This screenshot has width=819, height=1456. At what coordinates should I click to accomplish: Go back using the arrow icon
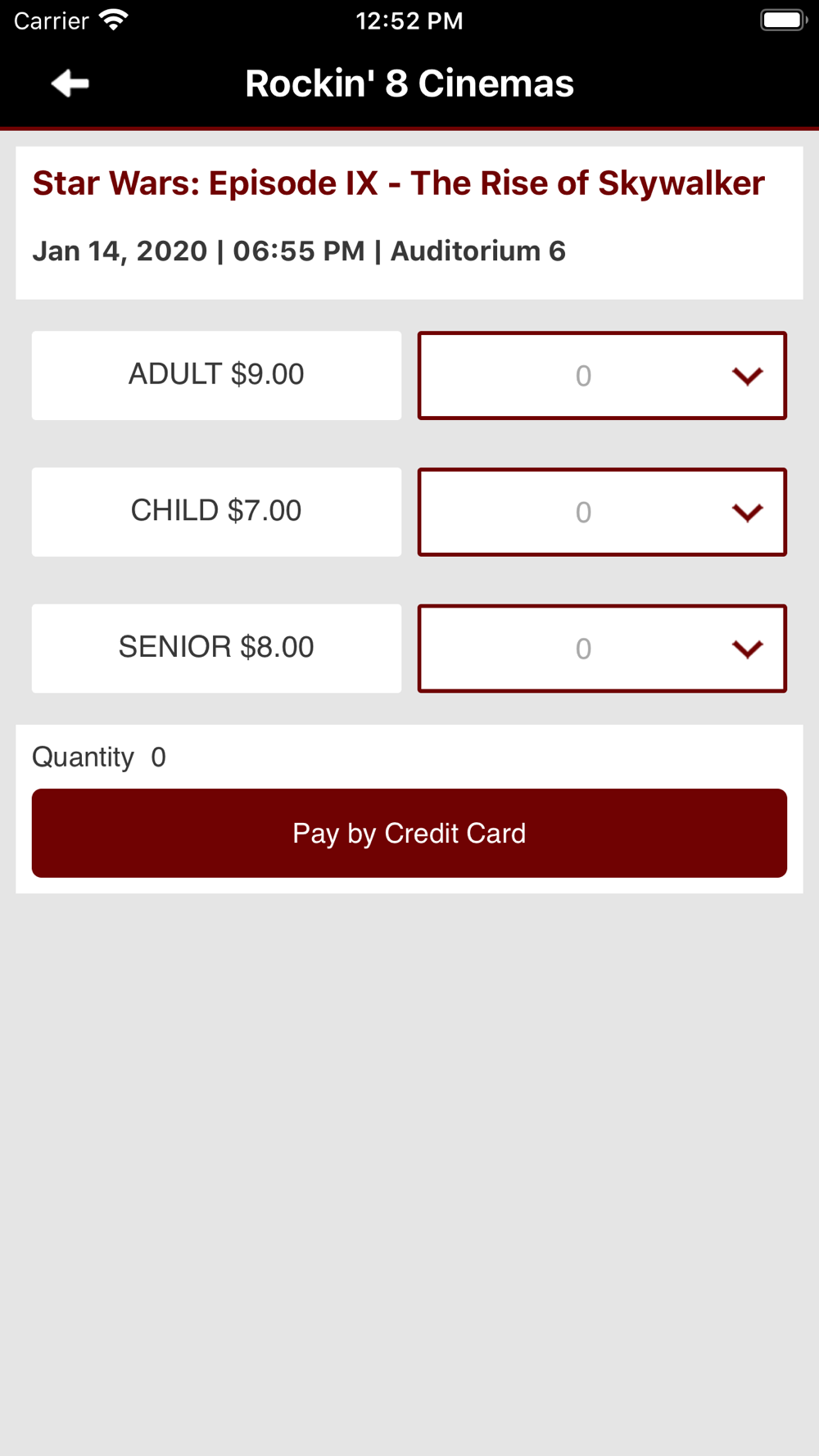coord(70,84)
